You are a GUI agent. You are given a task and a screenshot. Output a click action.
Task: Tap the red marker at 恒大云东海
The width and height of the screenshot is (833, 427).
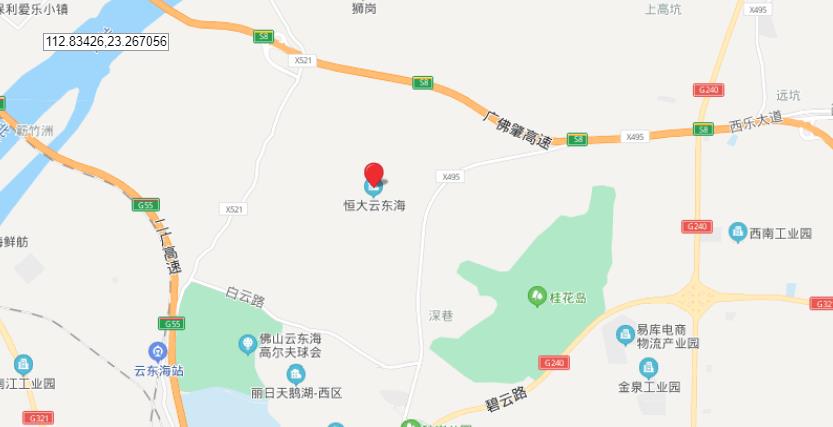[x=374, y=175]
